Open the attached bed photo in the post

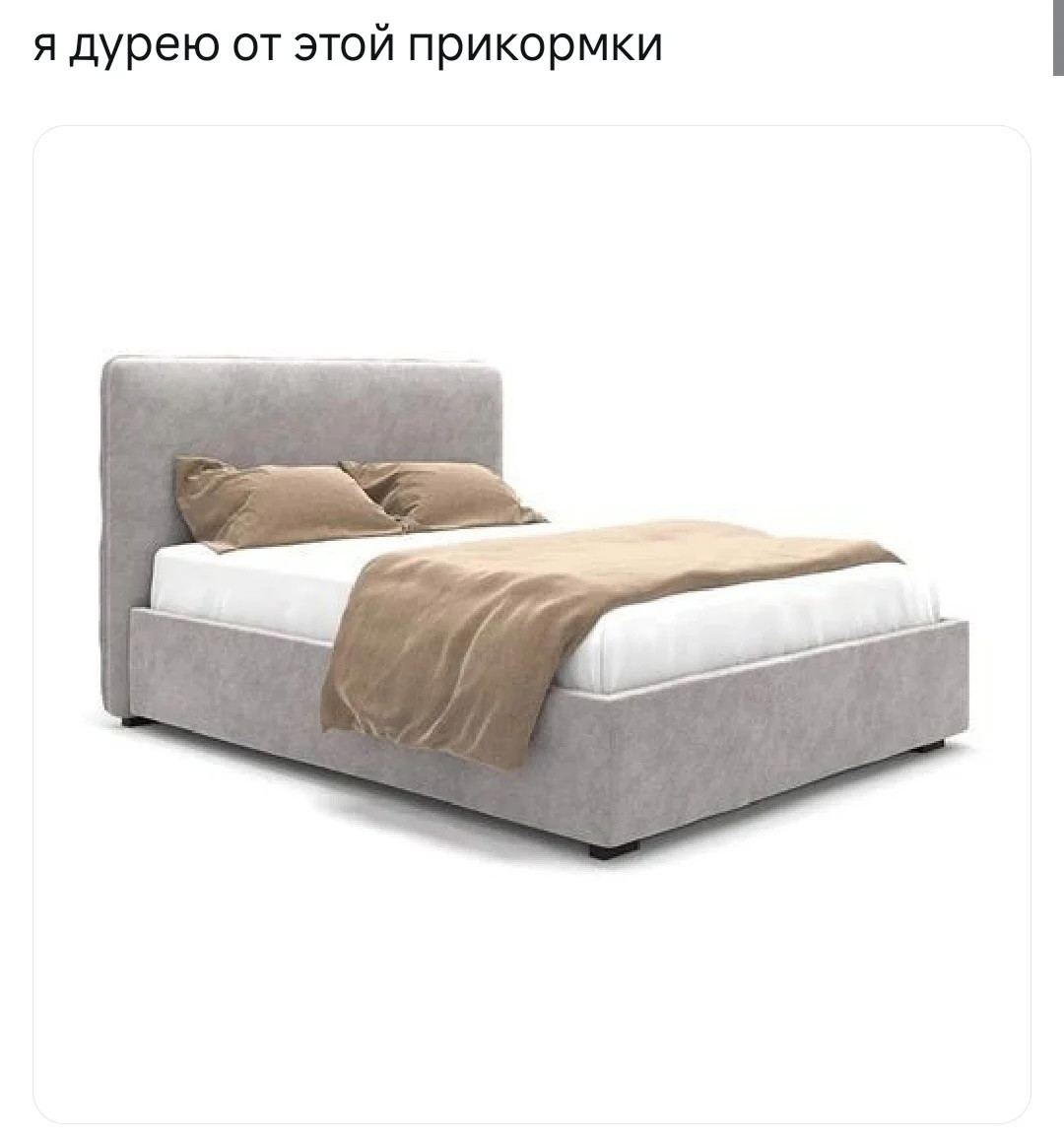pyautogui.click(x=532, y=623)
